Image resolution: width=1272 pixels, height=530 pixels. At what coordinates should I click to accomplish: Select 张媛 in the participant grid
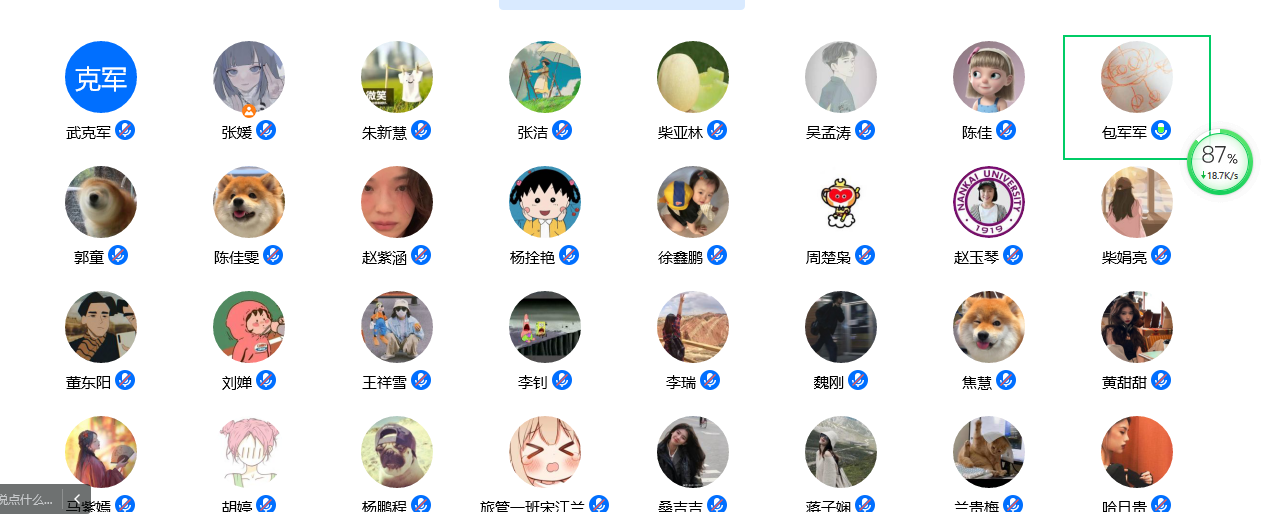pyautogui.click(x=249, y=77)
